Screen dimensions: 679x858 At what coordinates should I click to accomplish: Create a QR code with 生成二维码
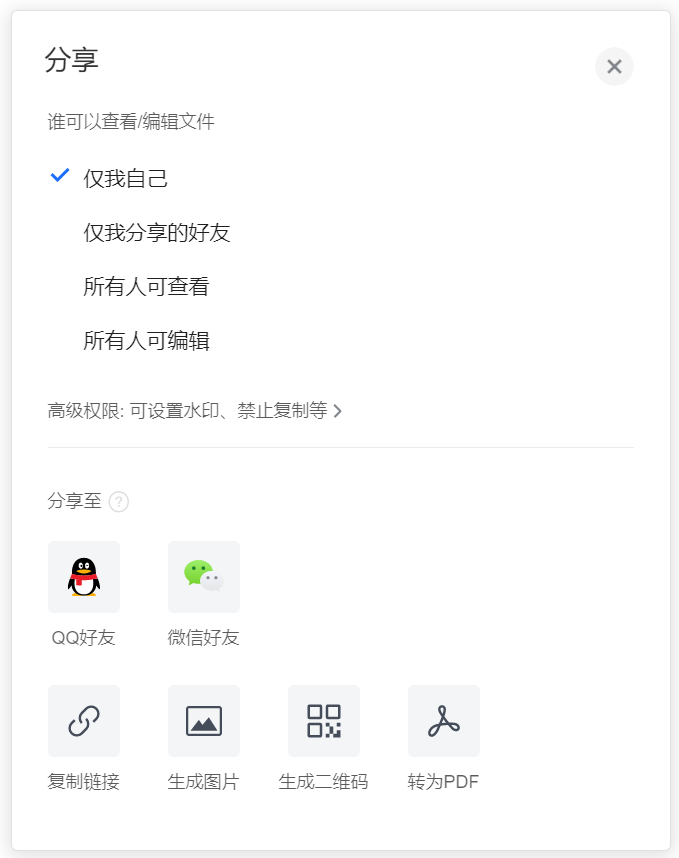tap(324, 721)
